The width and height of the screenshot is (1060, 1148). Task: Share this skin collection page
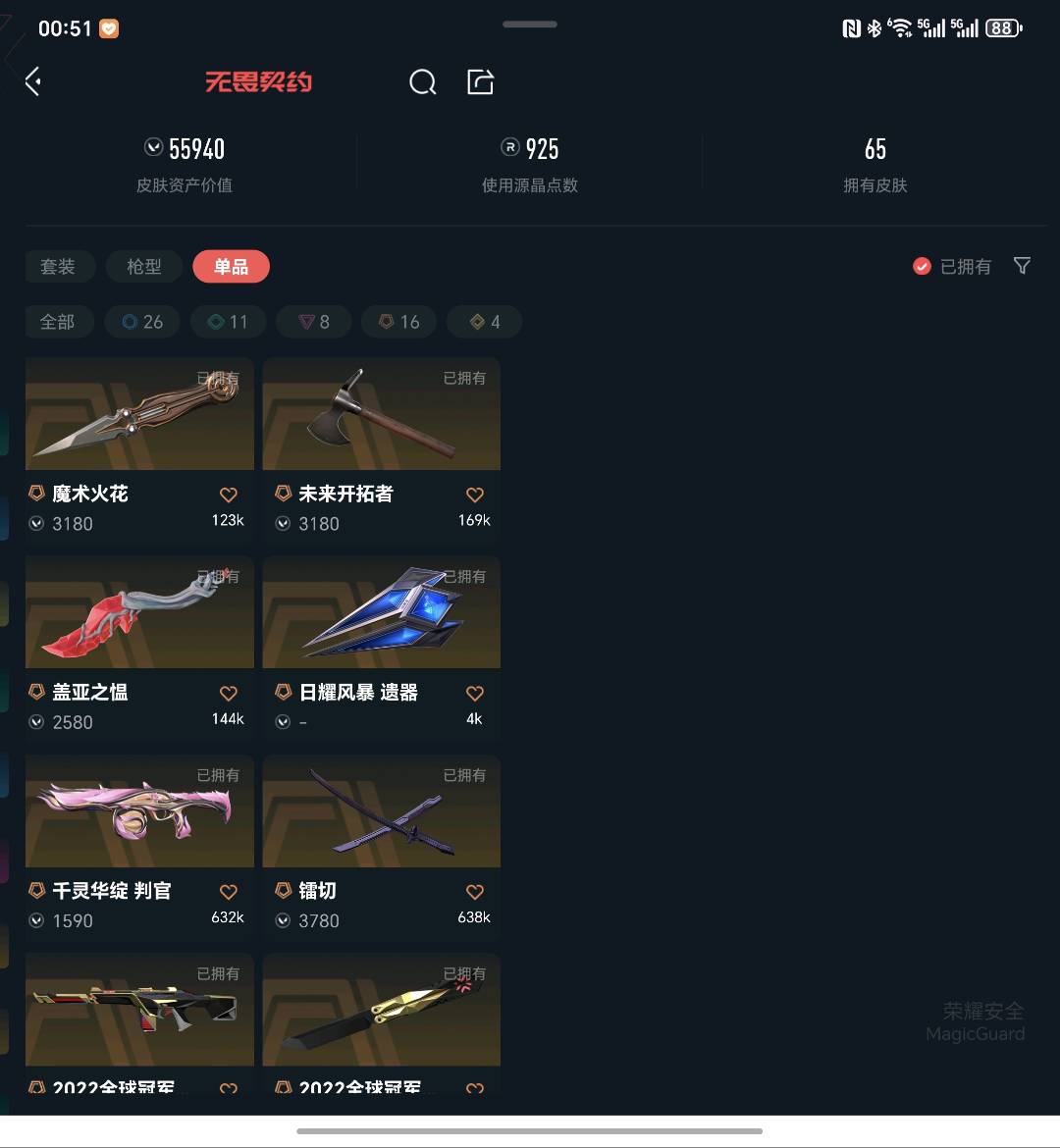(480, 81)
